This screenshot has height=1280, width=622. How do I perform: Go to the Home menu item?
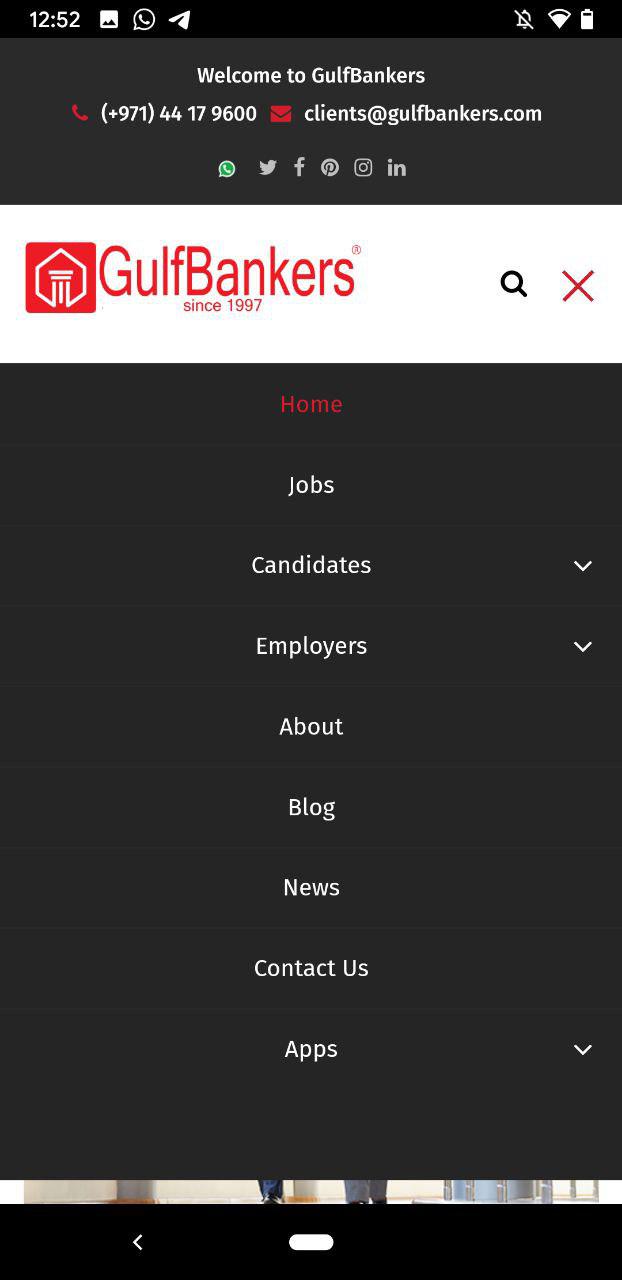click(x=311, y=404)
